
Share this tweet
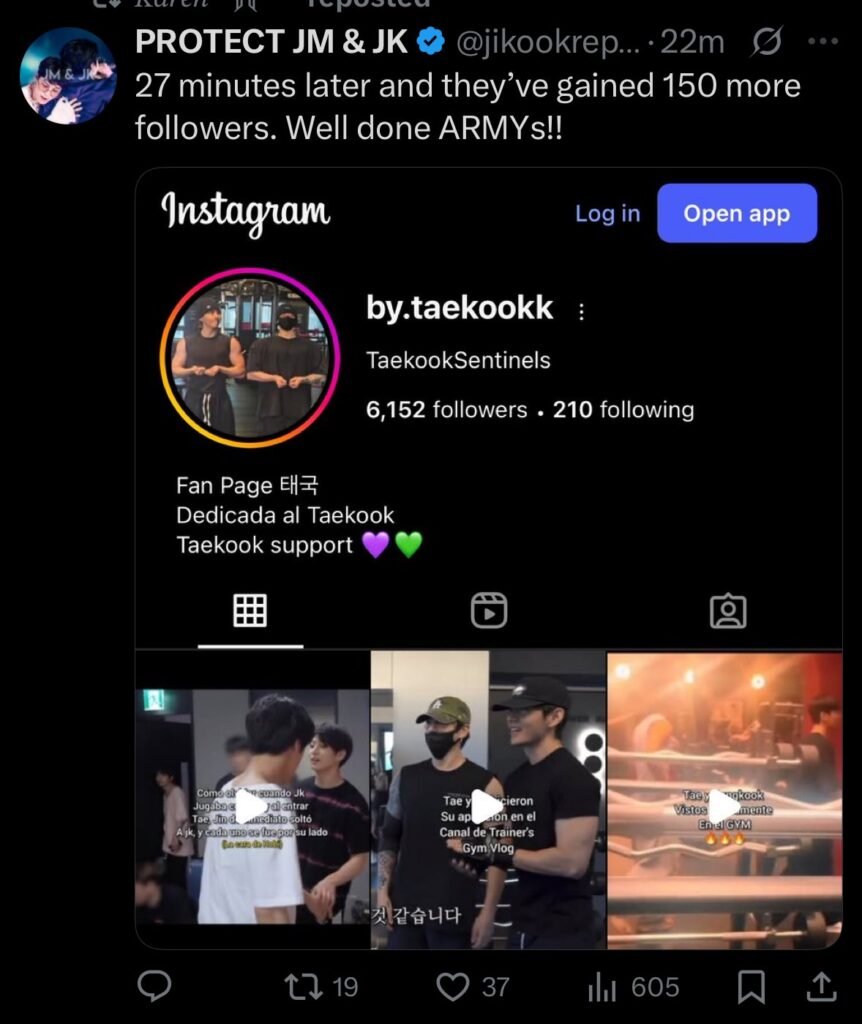pos(821,987)
